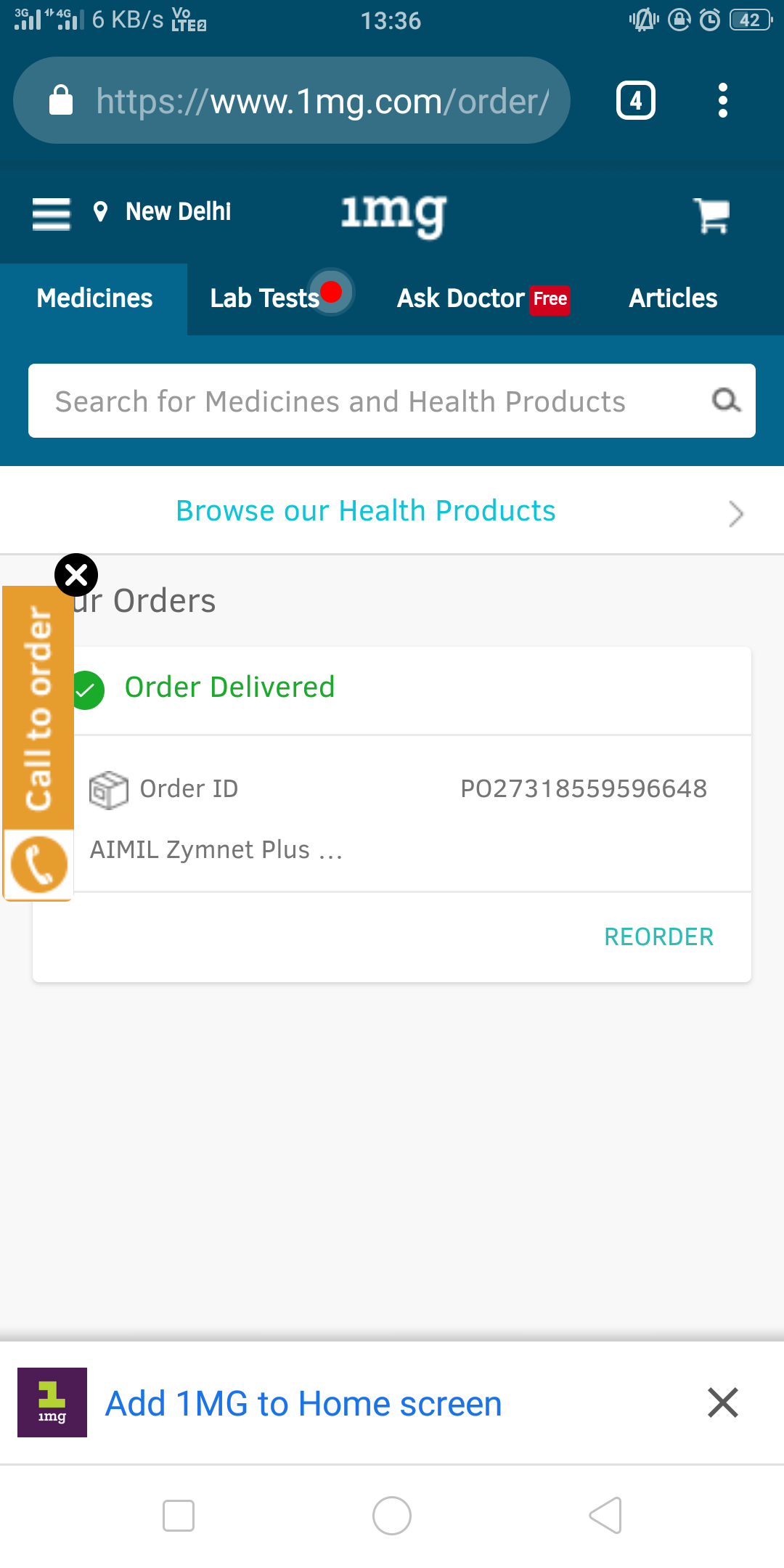Open Browse our Health Products
Screen dimensions: 784x1568
392,511
